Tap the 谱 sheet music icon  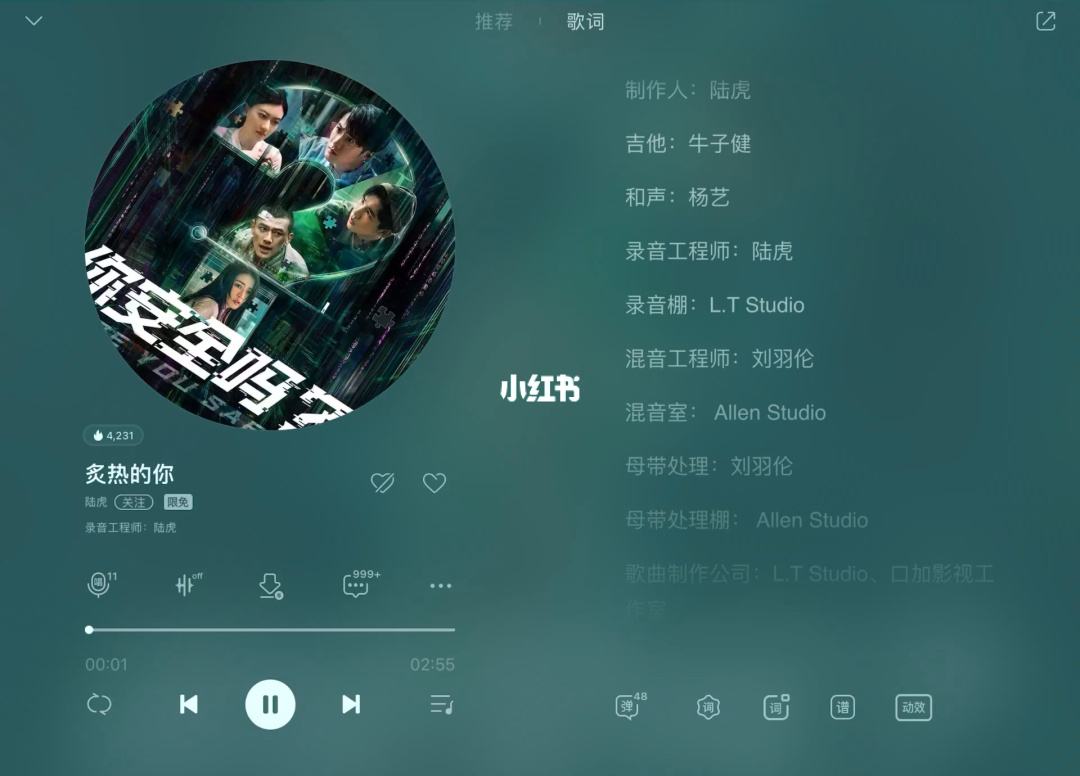(843, 707)
